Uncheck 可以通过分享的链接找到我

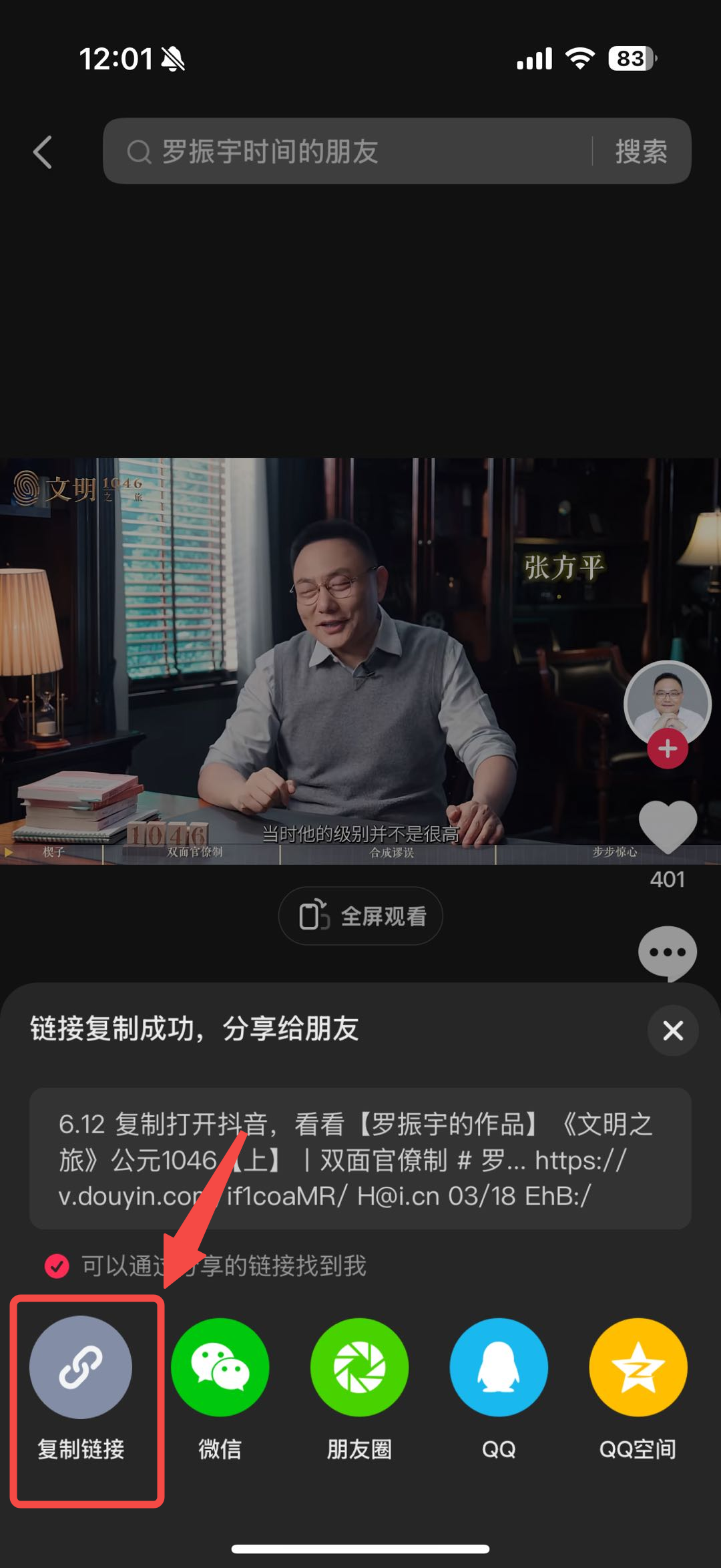(x=57, y=1265)
